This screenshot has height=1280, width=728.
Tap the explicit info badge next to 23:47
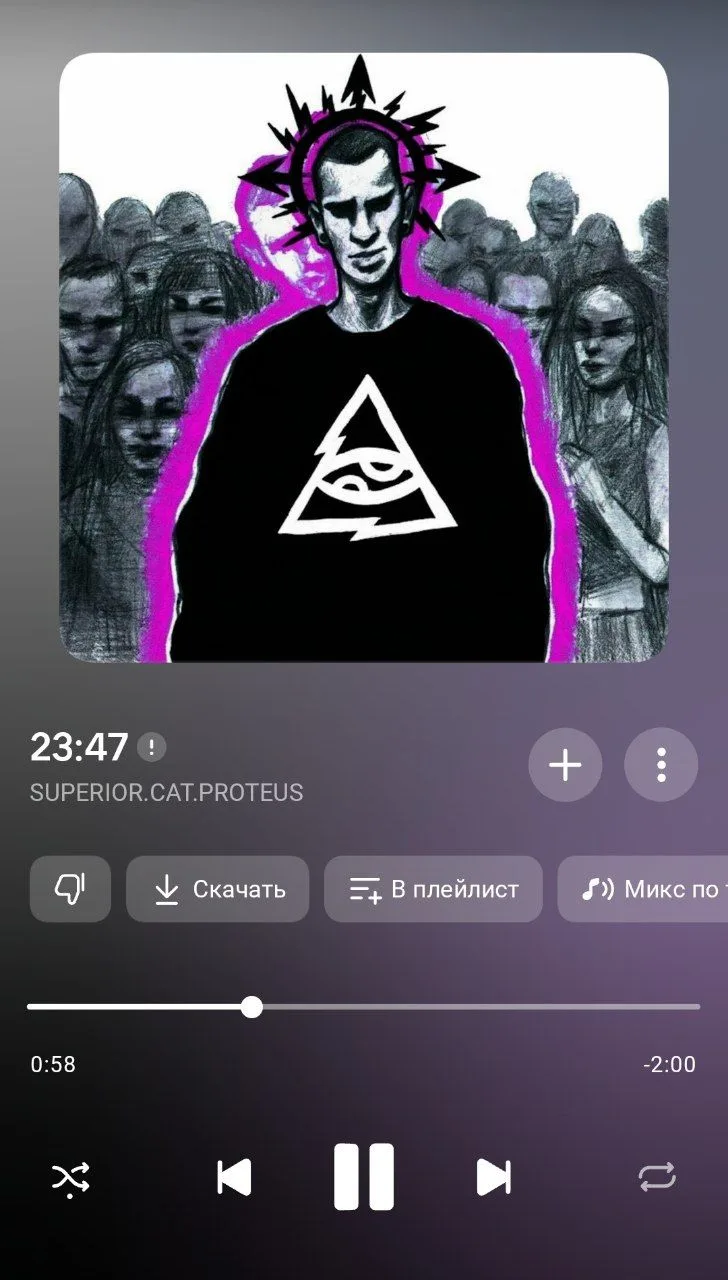[152, 747]
